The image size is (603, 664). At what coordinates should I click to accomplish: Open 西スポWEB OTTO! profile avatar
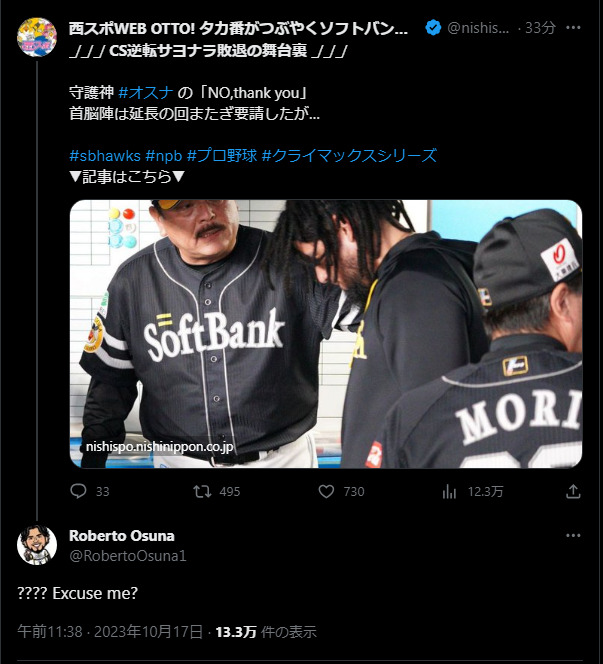(x=37, y=36)
